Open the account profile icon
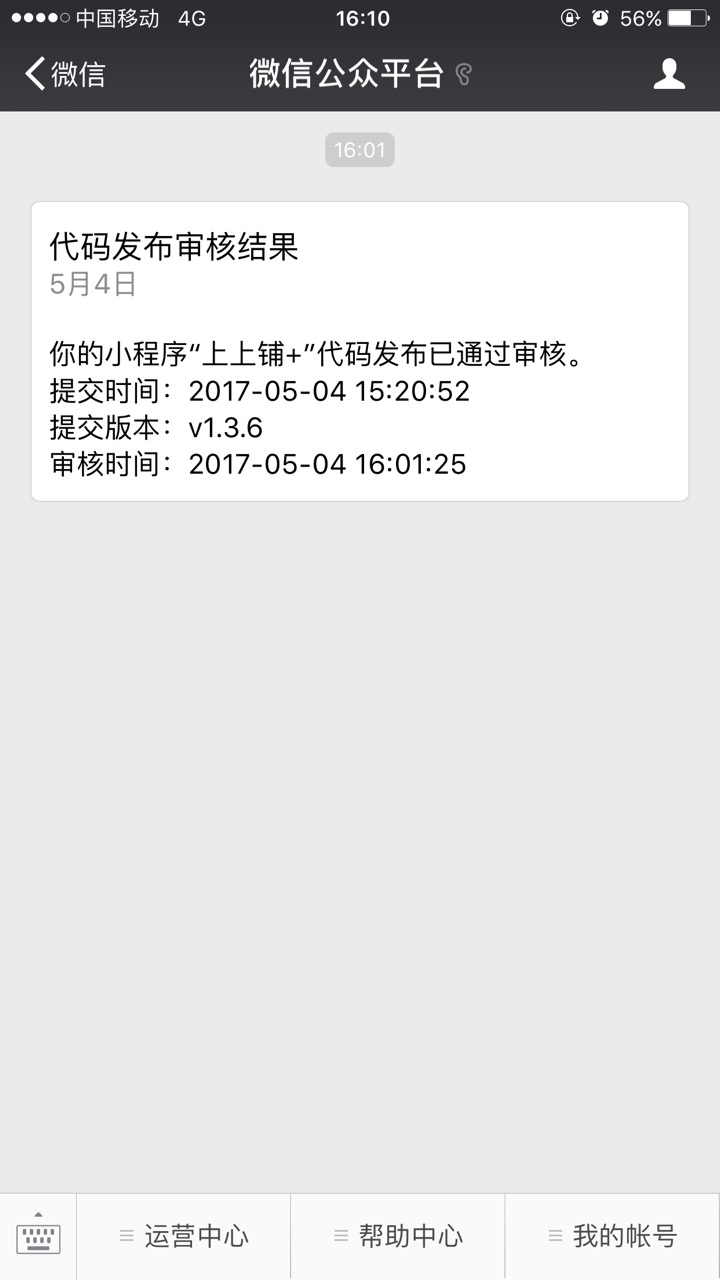The height and width of the screenshot is (1280, 720). 668,74
